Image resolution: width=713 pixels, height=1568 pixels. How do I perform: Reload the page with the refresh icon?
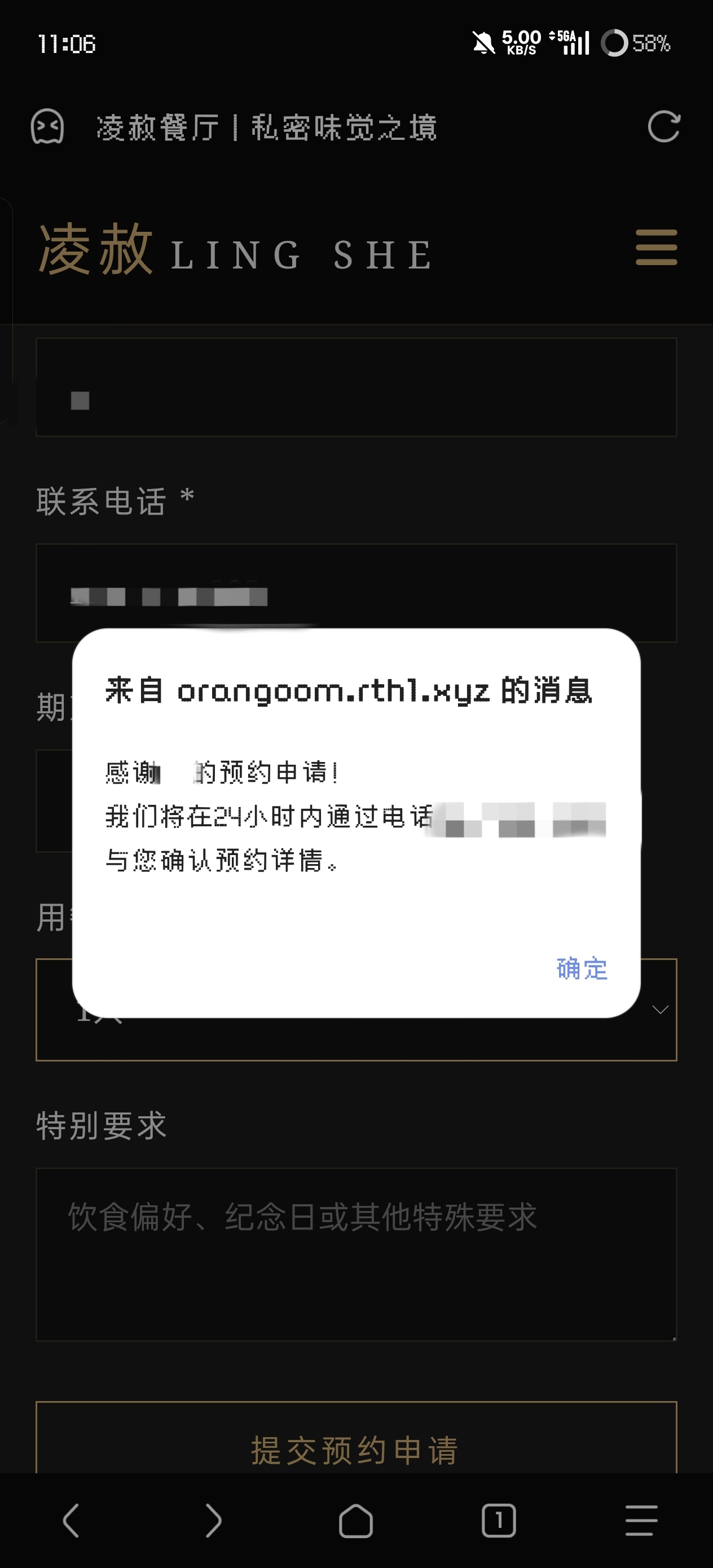663,127
